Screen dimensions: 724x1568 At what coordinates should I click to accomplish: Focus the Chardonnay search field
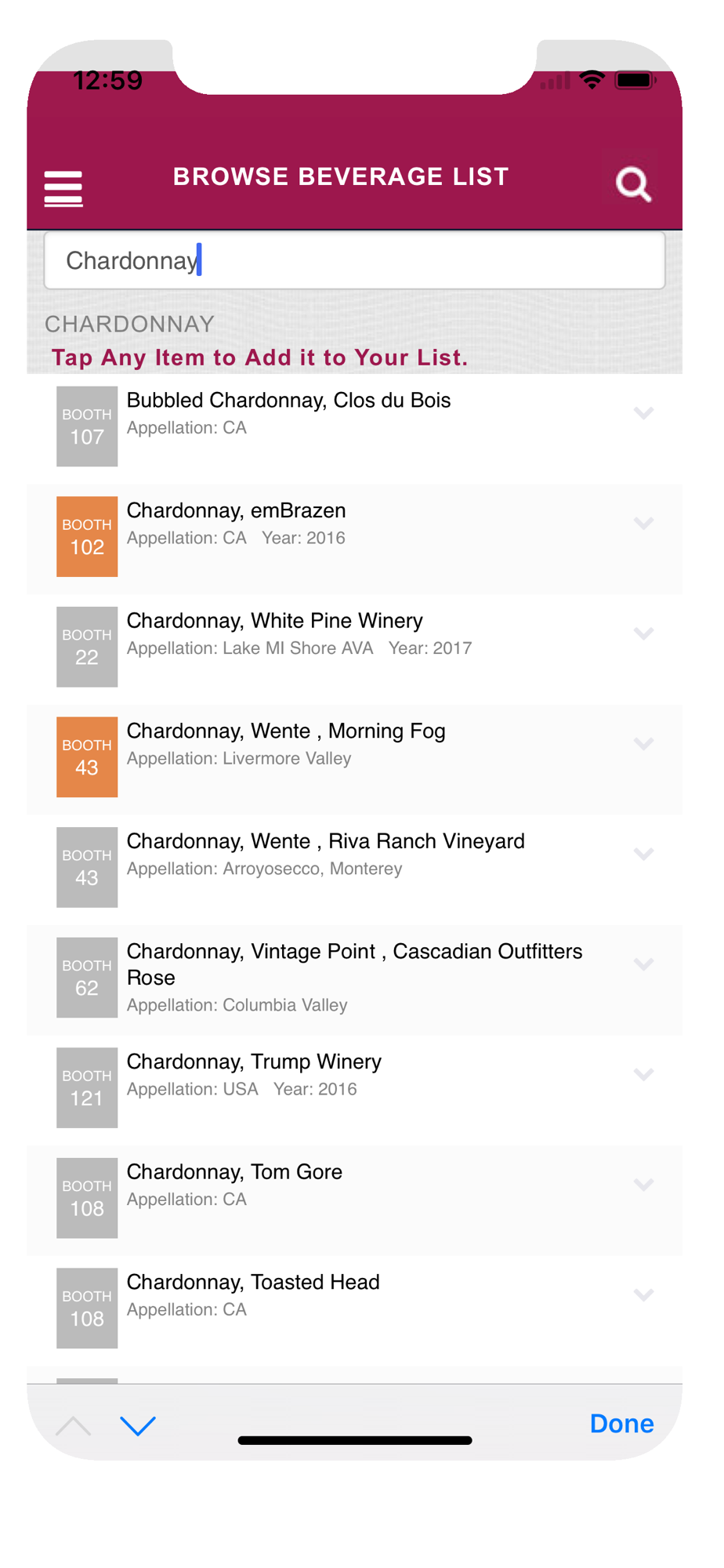(x=354, y=260)
